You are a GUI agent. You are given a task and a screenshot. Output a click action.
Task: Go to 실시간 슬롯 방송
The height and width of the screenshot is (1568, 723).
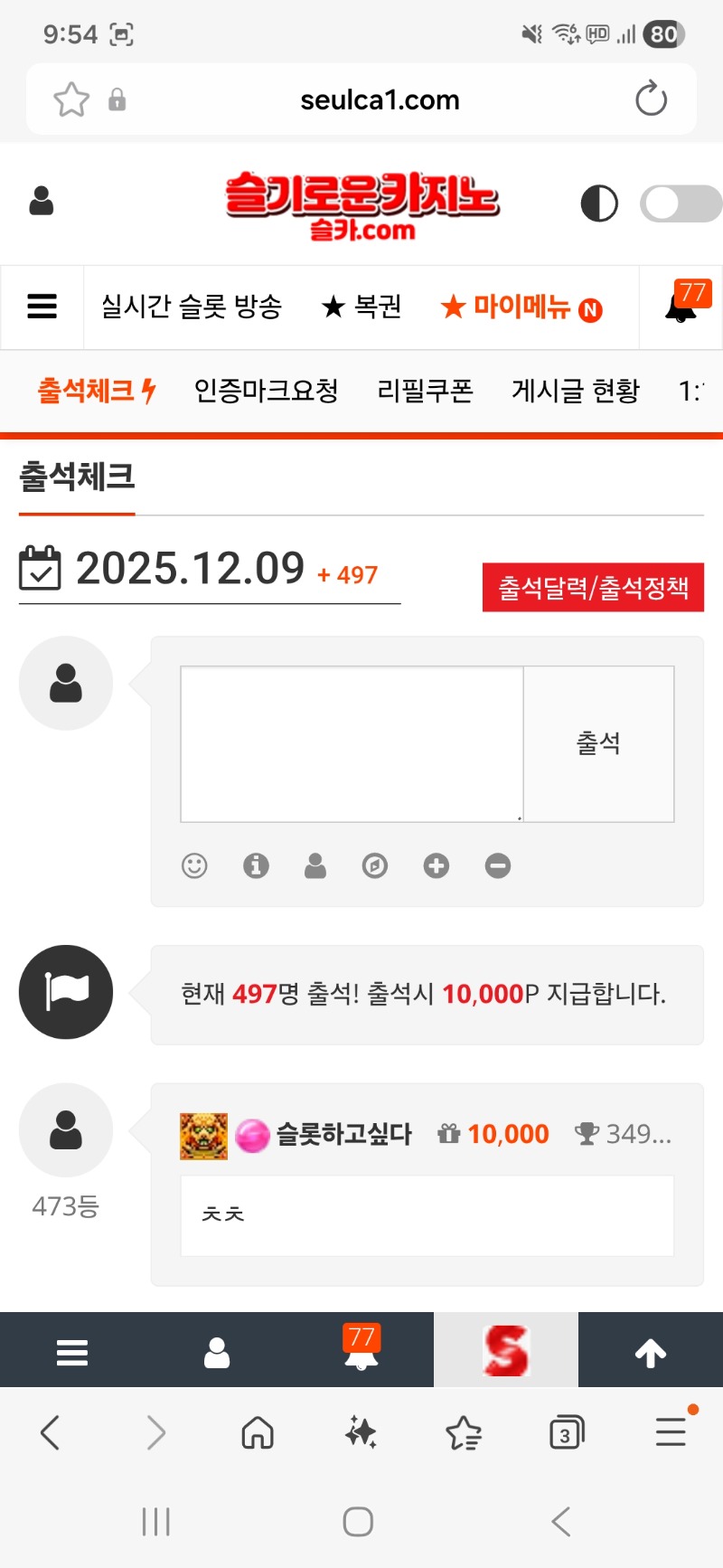pos(192,307)
